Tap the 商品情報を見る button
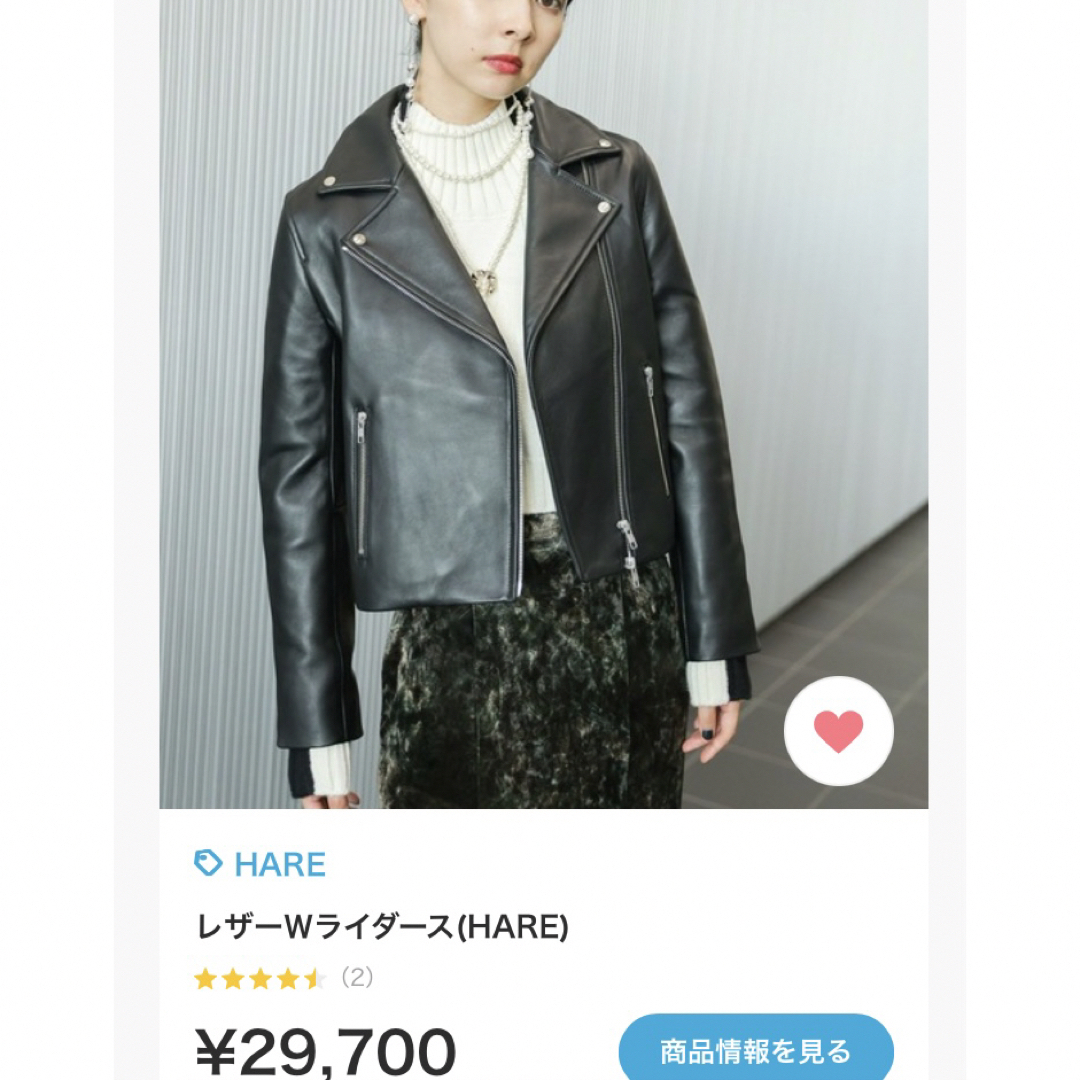 pyautogui.click(x=755, y=1051)
